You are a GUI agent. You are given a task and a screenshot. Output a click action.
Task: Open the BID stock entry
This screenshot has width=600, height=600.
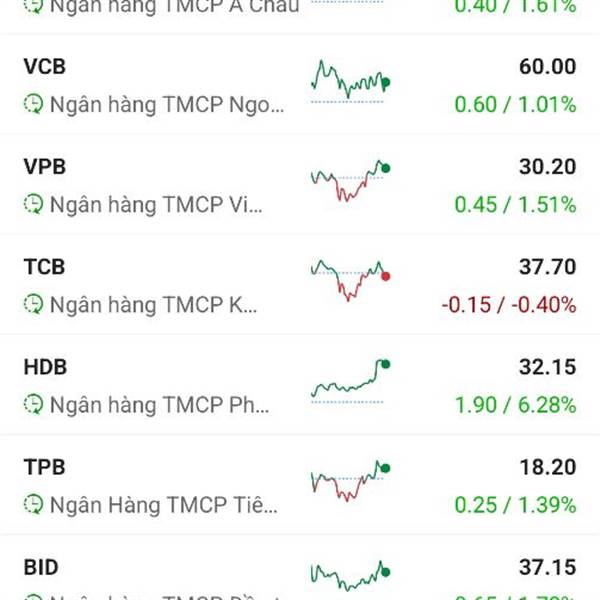point(300,575)
